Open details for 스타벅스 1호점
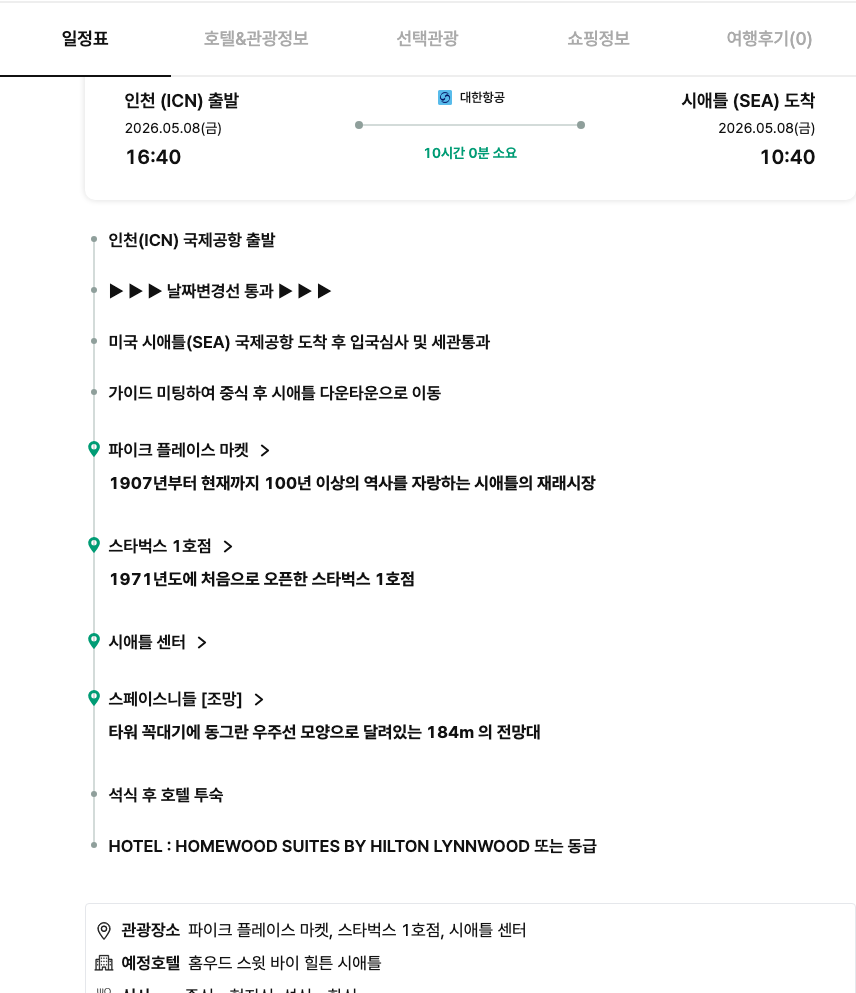This screenshot has width=856, height=993. tap(169, 546)
